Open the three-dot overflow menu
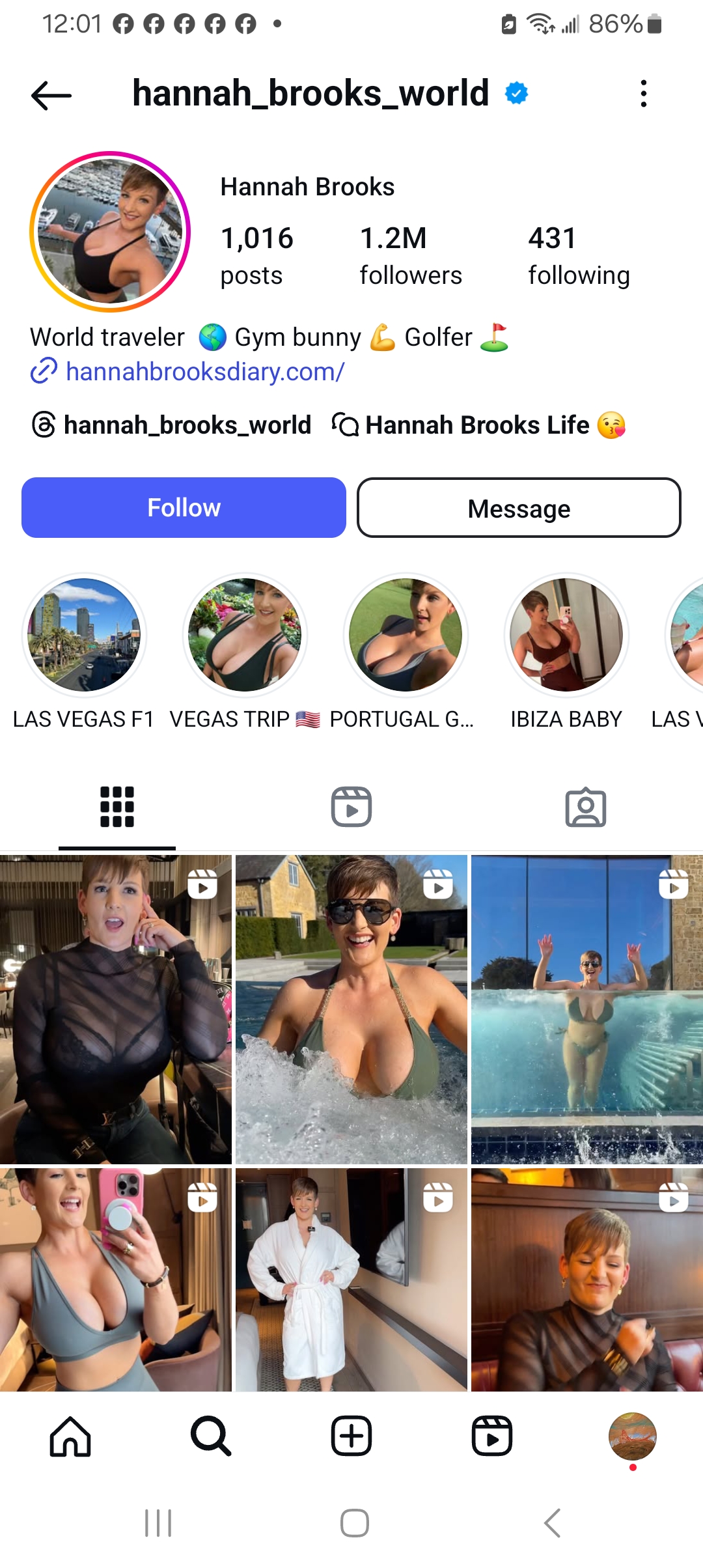Viewport: 703px width, 1568px height. coord(643,94)
